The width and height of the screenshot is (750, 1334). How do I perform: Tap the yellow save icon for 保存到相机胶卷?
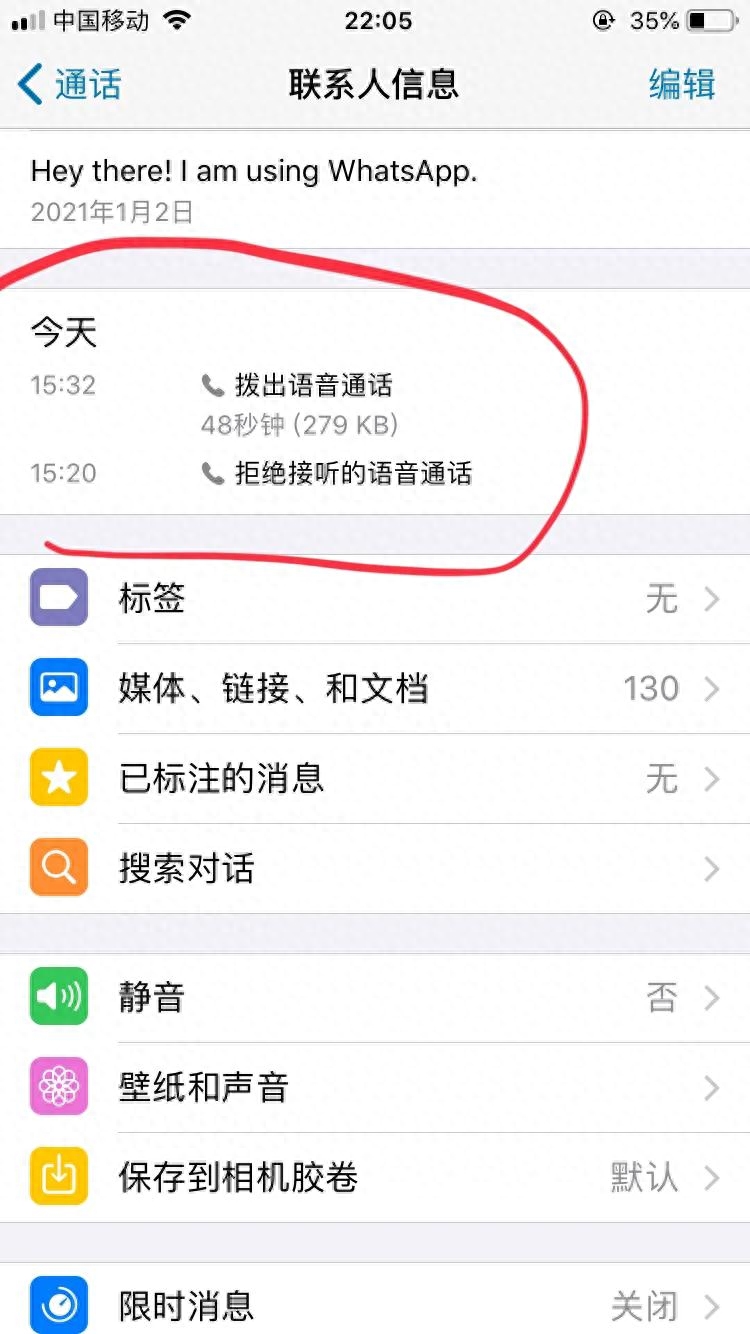[x=57, y=1177]
